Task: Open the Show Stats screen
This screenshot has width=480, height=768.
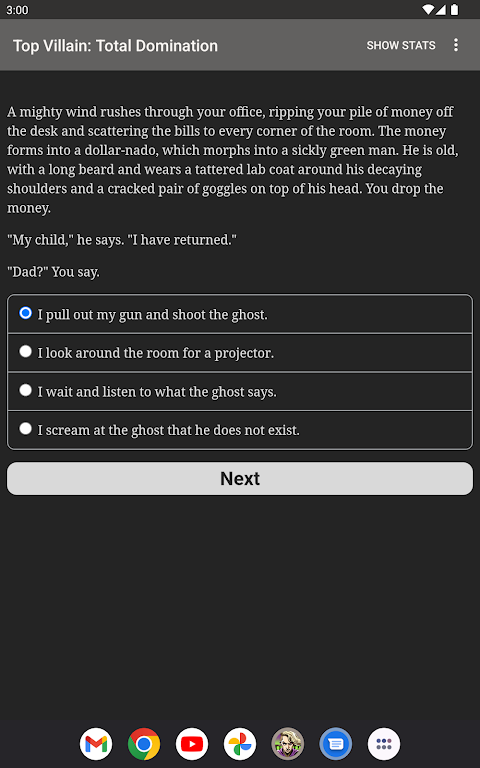Action: (401, 45)
